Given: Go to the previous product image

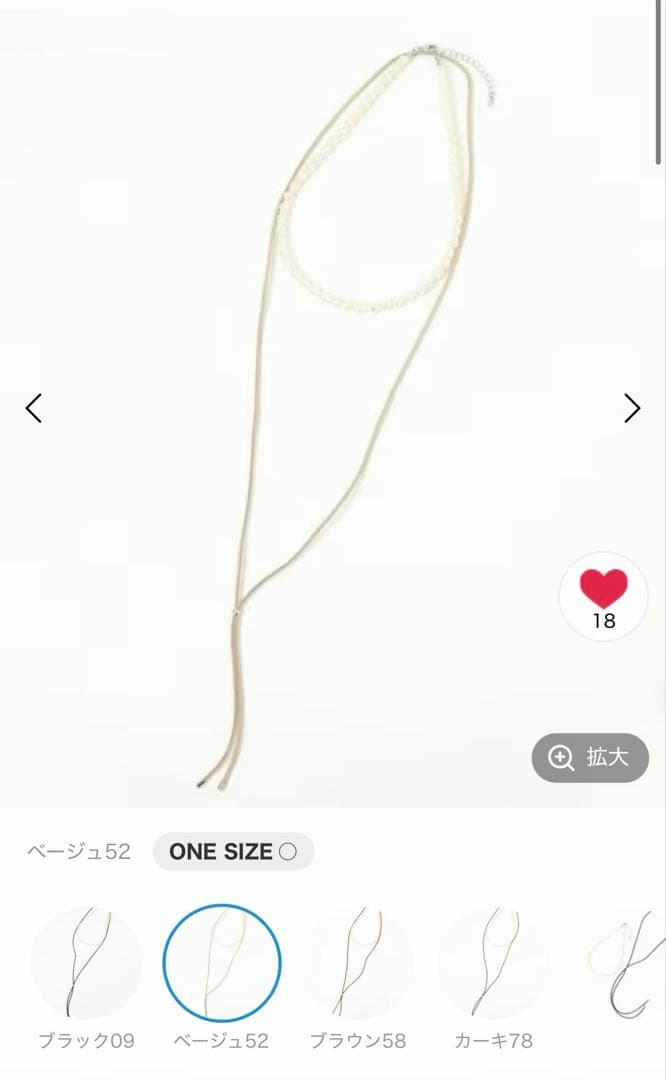Looking at the screenshot, I should click(x=34, y=408).
